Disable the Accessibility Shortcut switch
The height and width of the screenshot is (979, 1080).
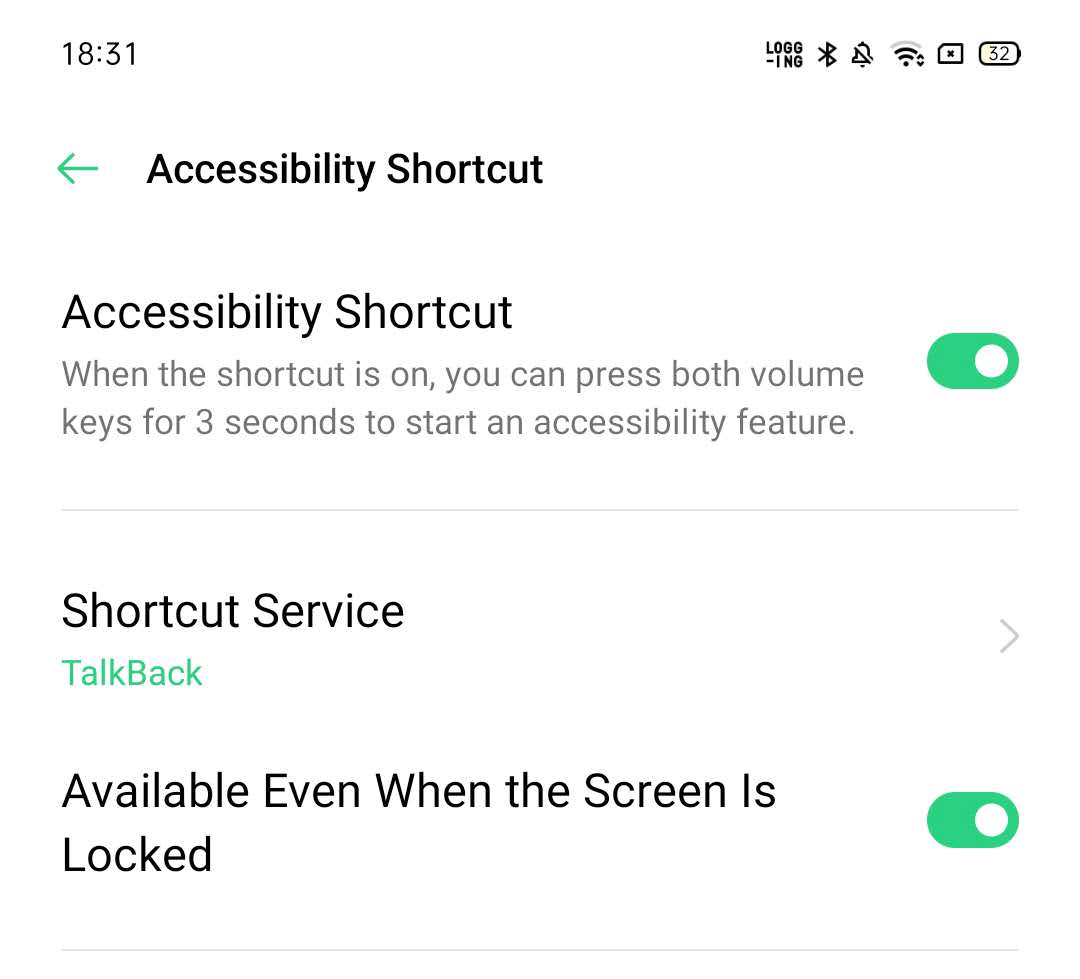click(x=972, y=361)
